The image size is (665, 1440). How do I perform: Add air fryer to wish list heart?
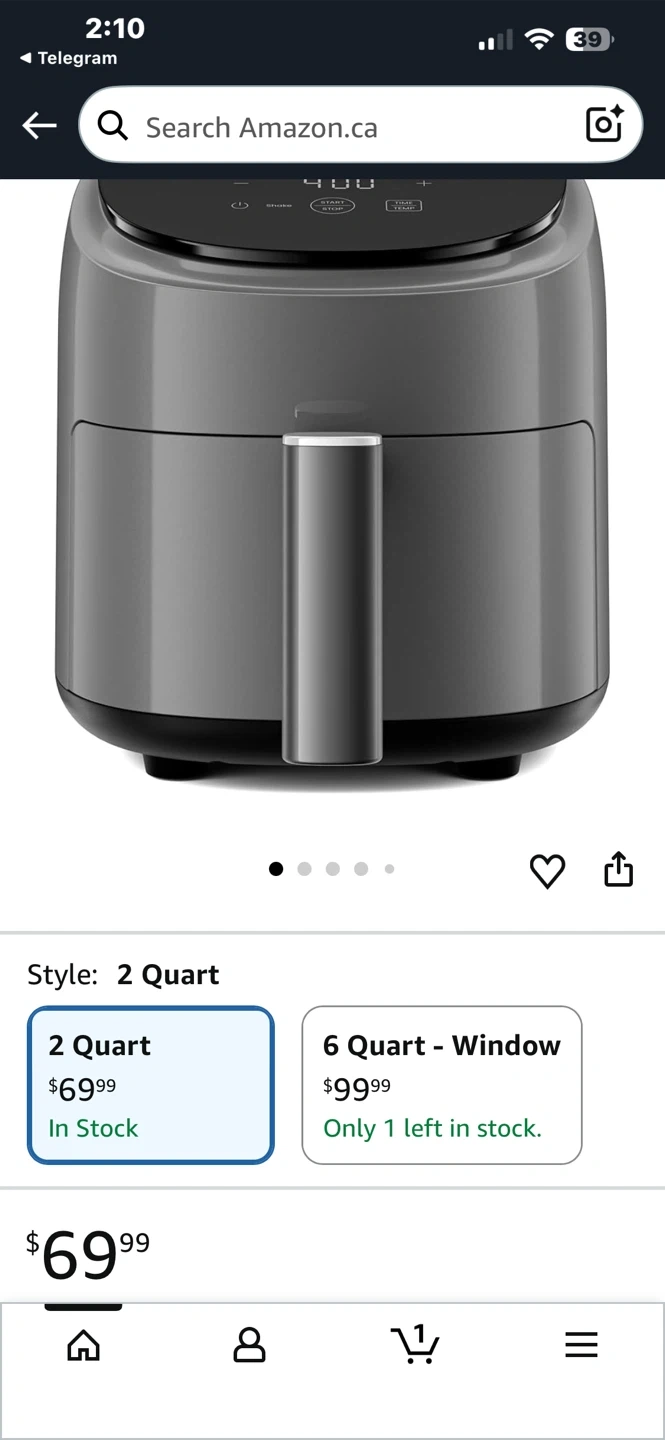click(547, 870)
